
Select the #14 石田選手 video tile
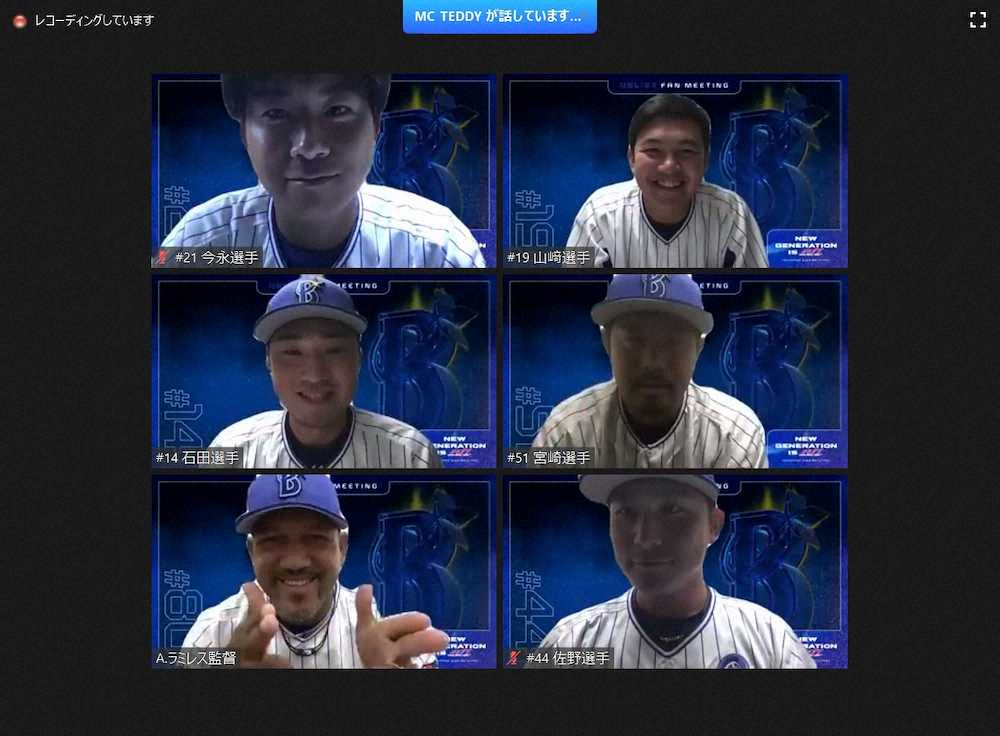point(324,371)
